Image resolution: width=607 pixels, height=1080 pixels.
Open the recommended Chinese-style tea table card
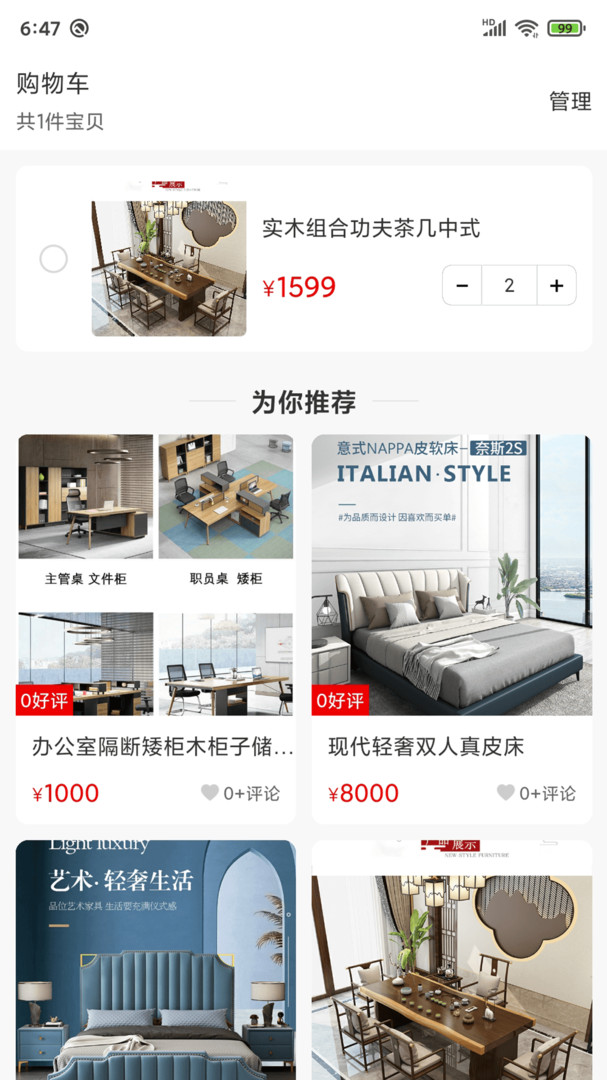(451, 960)
